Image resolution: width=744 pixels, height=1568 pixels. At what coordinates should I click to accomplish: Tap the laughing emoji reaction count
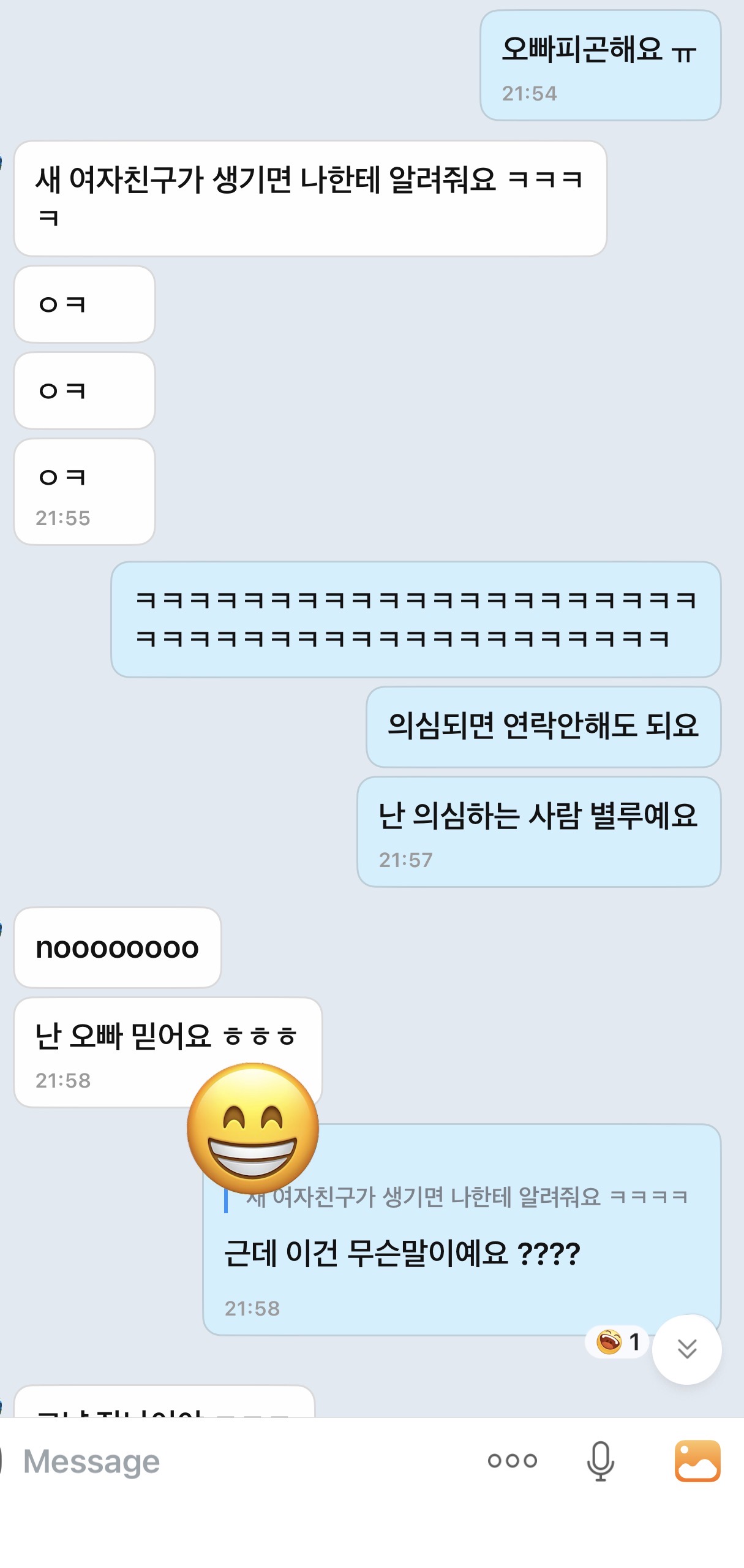tap(618, 1342)
